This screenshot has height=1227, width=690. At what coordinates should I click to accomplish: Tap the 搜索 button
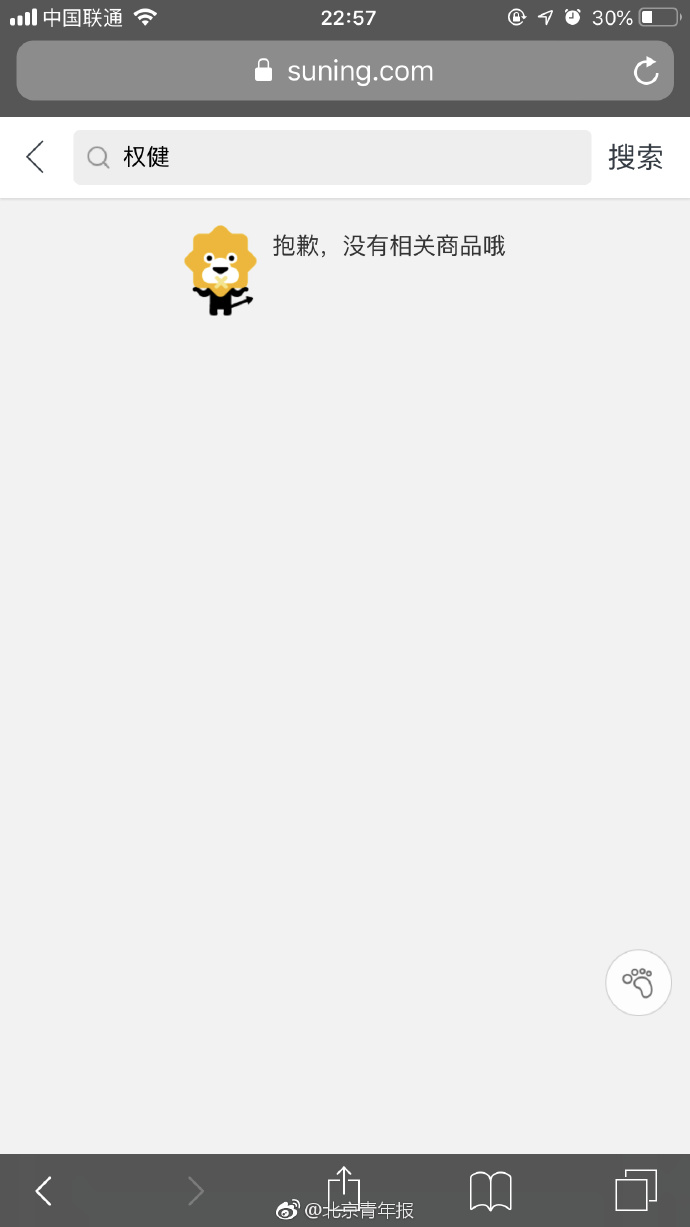click(635, 157)
